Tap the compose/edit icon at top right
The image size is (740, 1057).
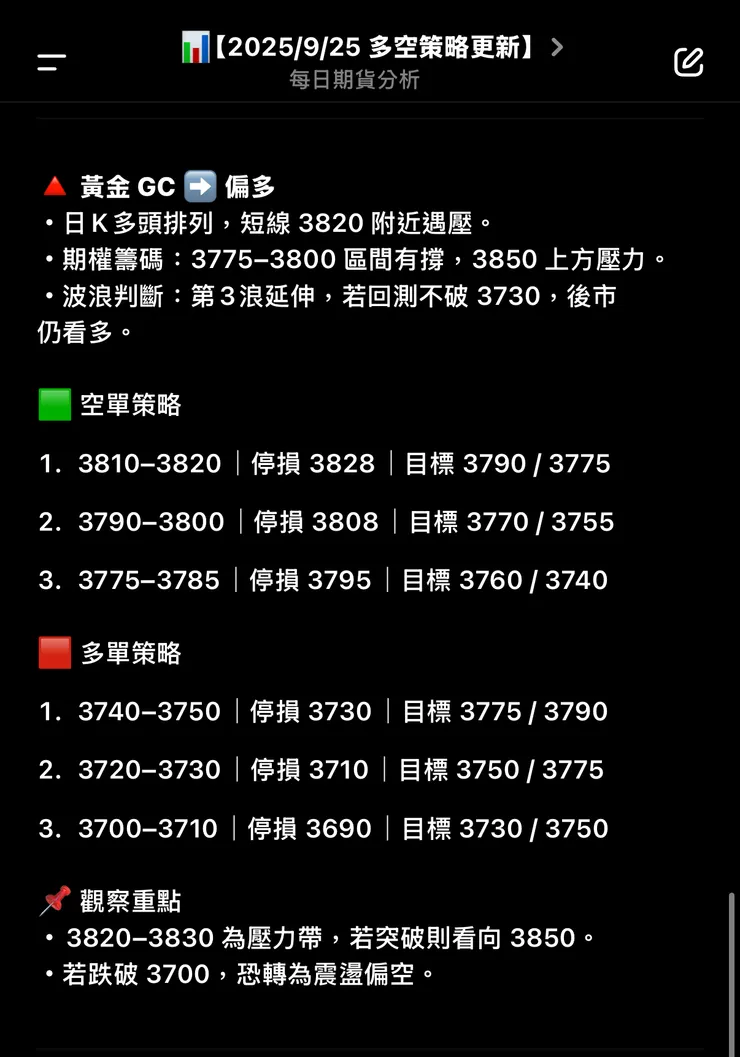688,62
